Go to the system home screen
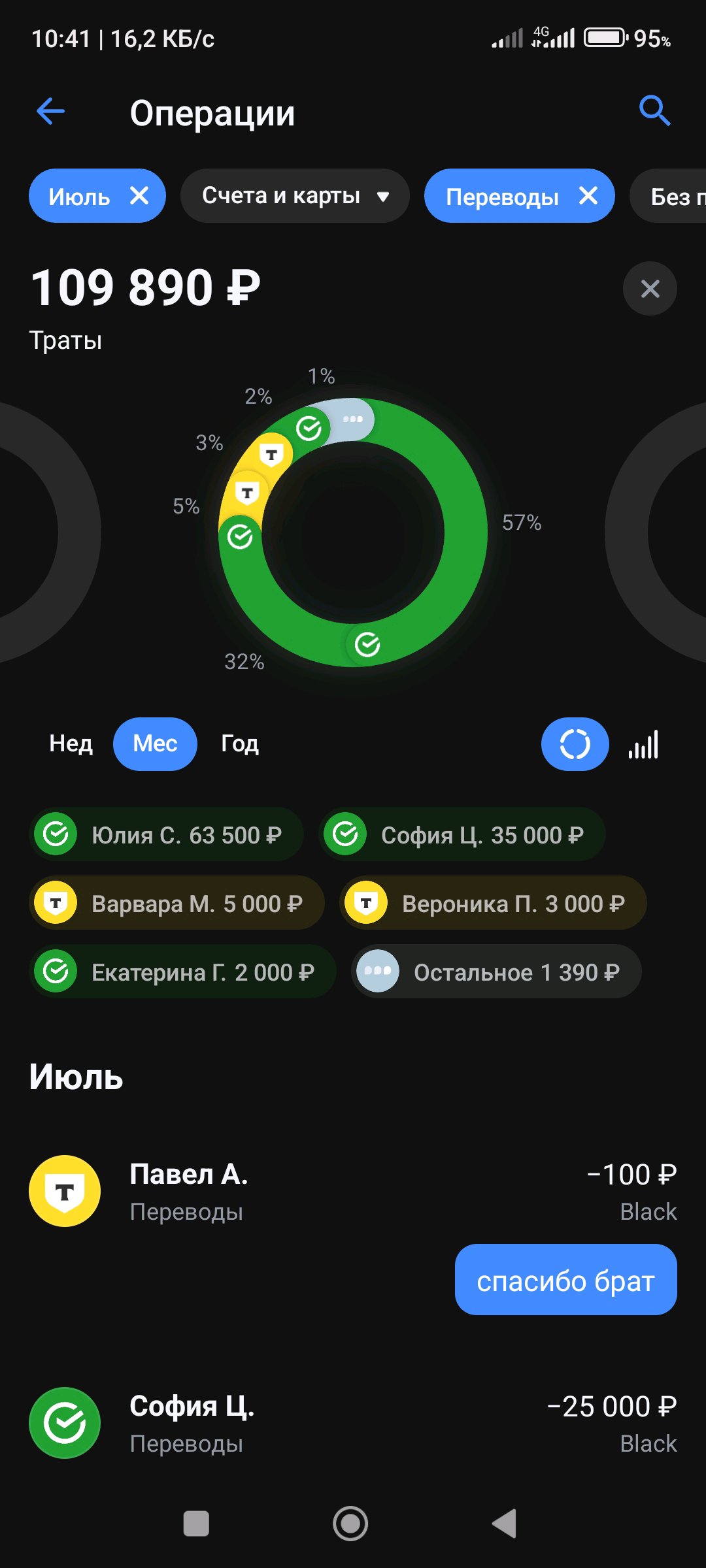This screenshot has width=706, height=1568. click(x=350, y=1524)
